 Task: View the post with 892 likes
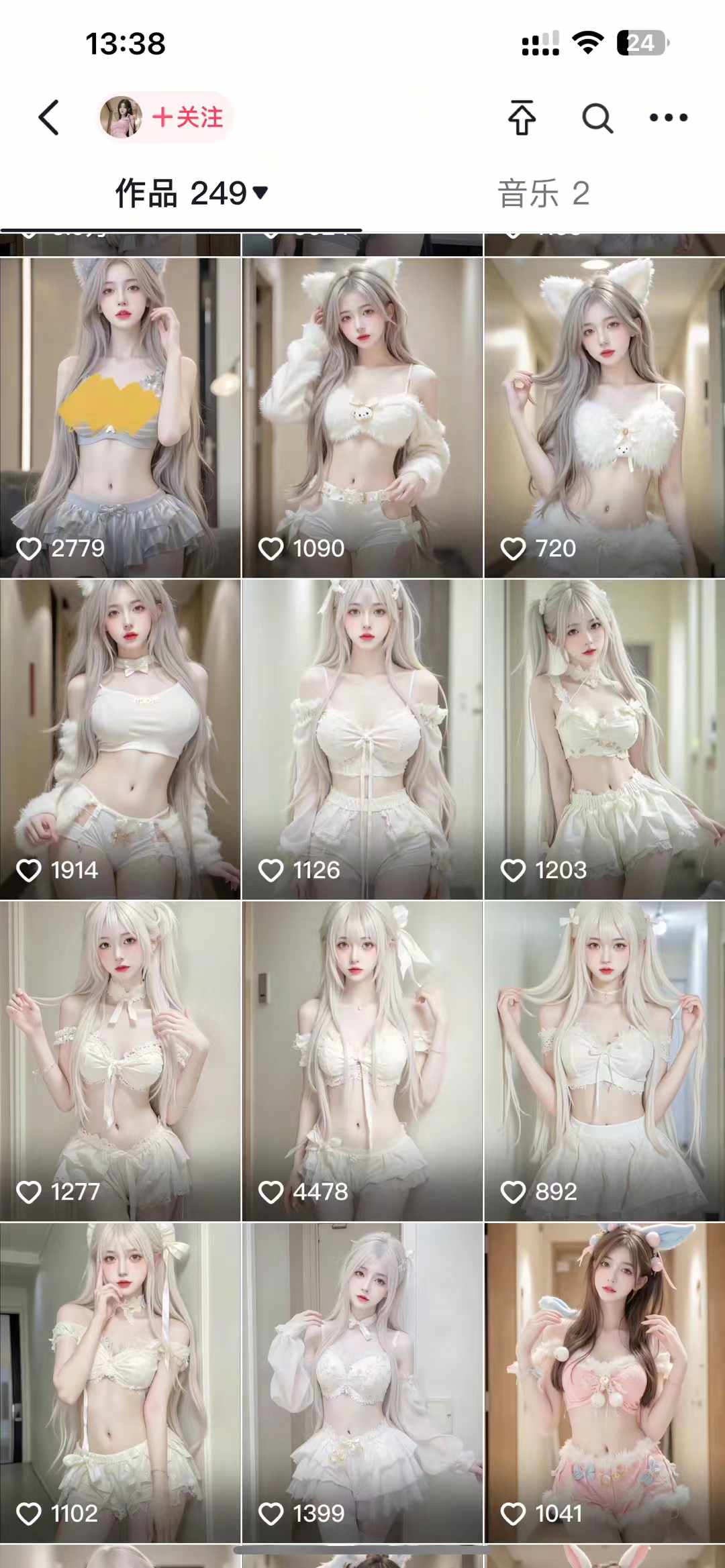(604, 1060)
